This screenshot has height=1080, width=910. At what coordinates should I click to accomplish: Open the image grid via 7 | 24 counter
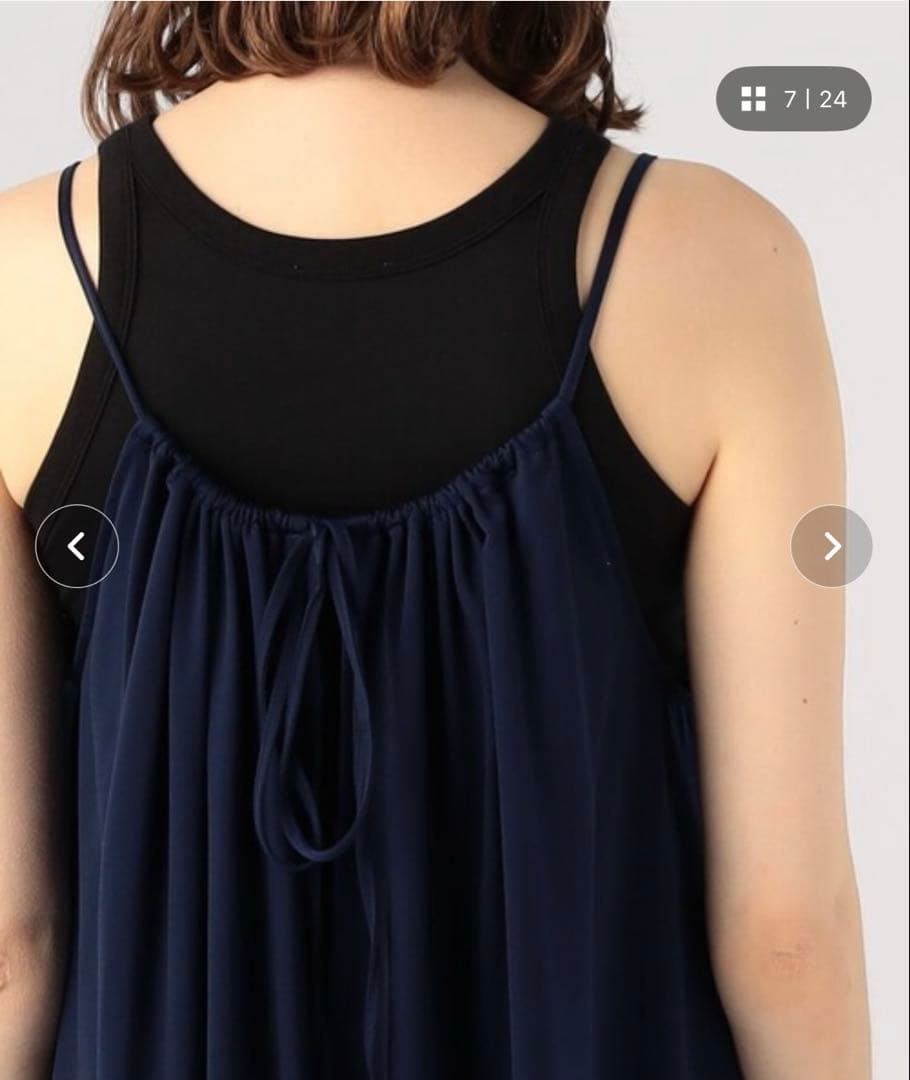pos(793,98)
